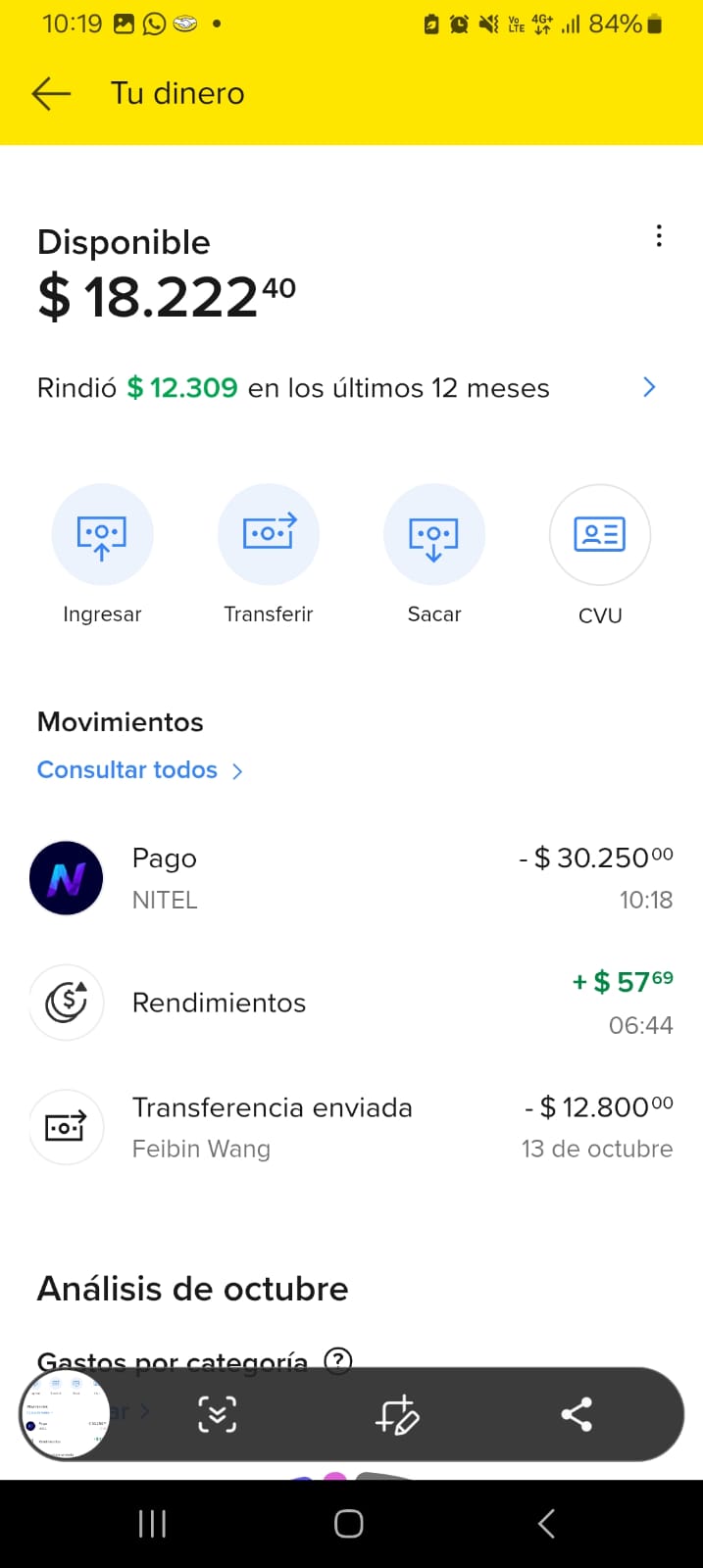This screenshot has width=703, height=1568.
Task: Open the screenshot preview thumbnail
Action: point(65,1414)
